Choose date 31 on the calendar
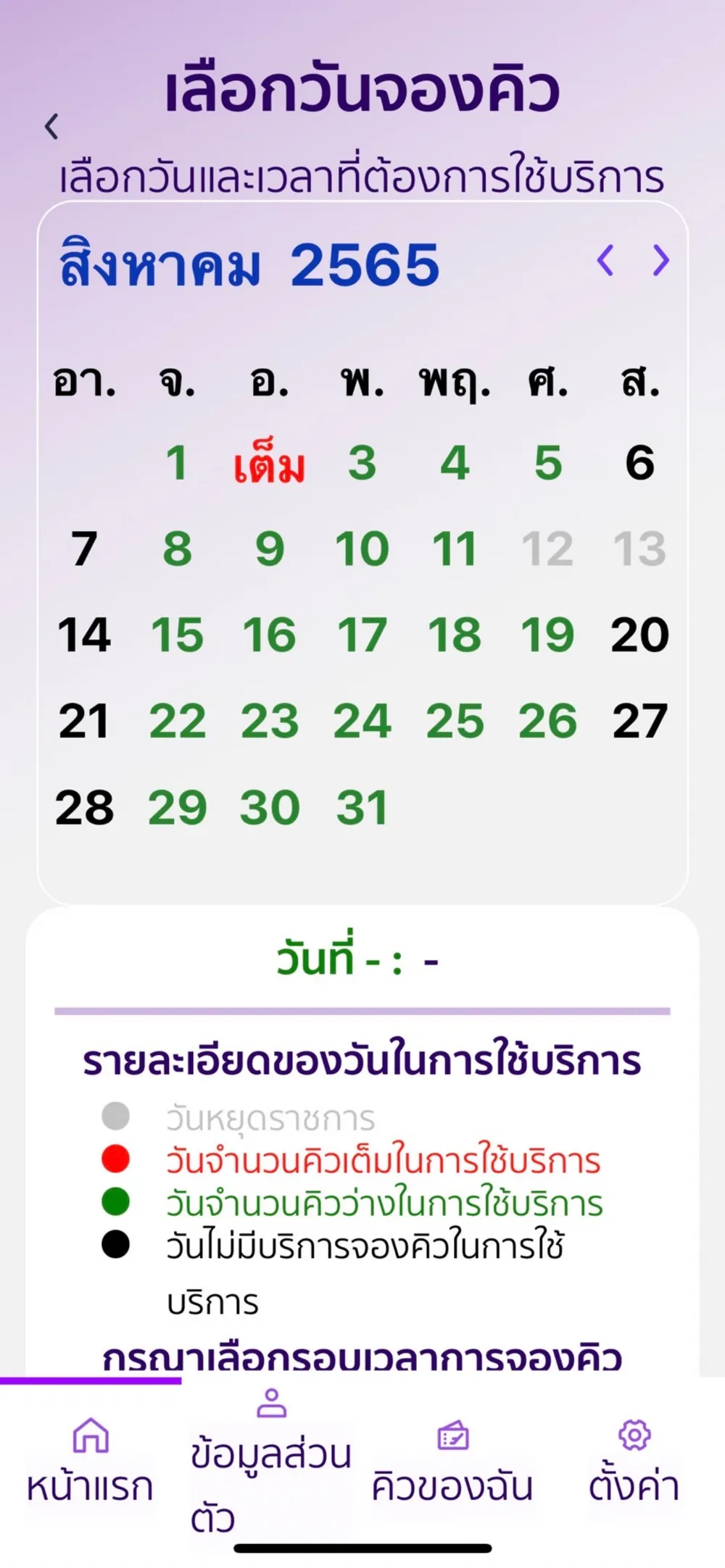This screenshot has width=725, height=1568. 362,807
